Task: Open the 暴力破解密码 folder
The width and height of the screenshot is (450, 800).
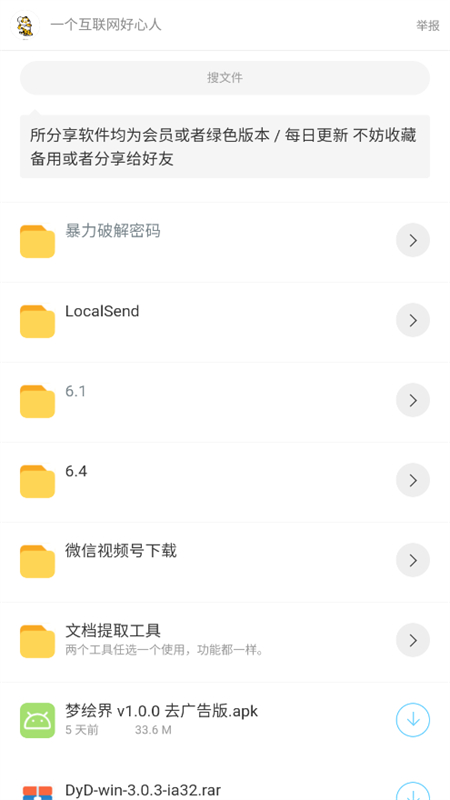Action: [x=225, y=242]
